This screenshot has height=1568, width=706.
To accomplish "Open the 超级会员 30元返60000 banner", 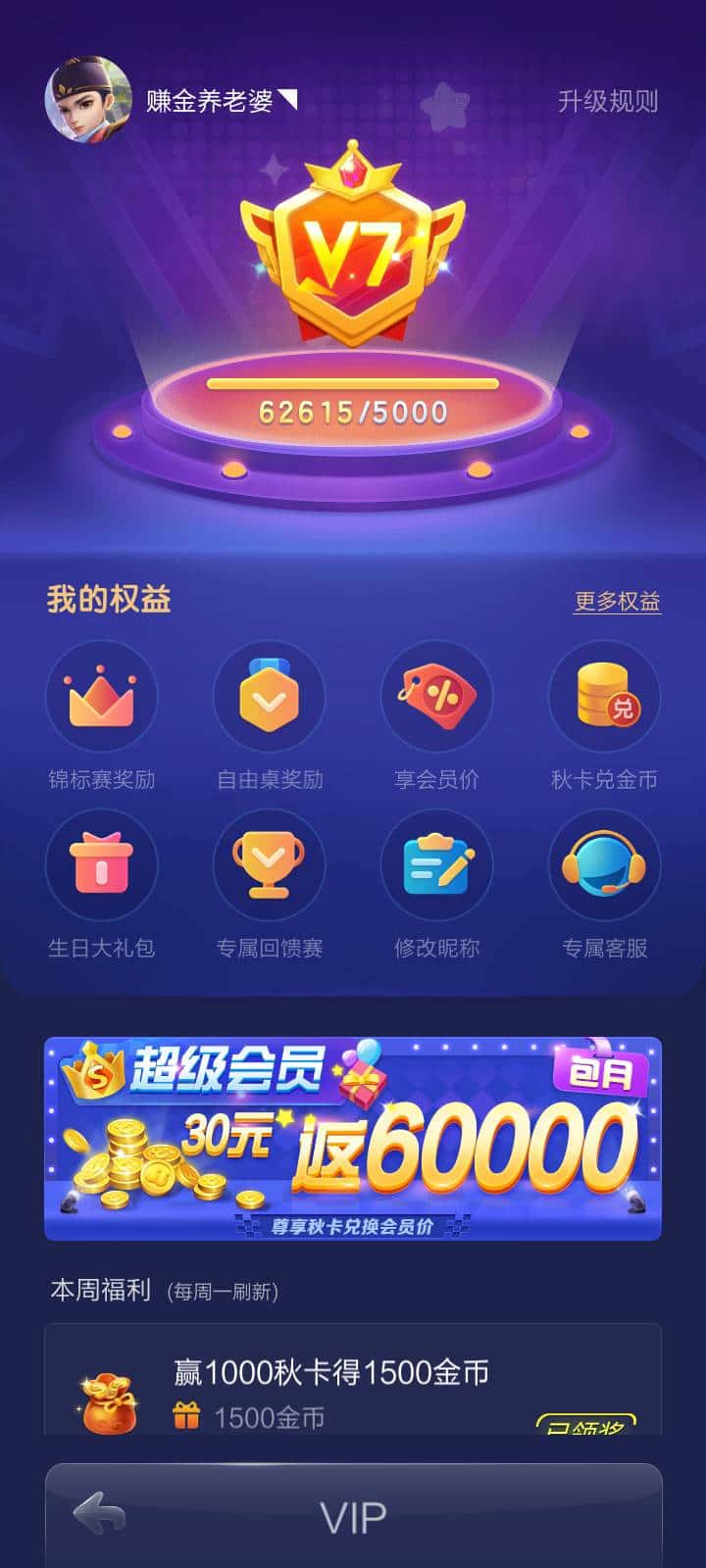I will pos(353,1142).
